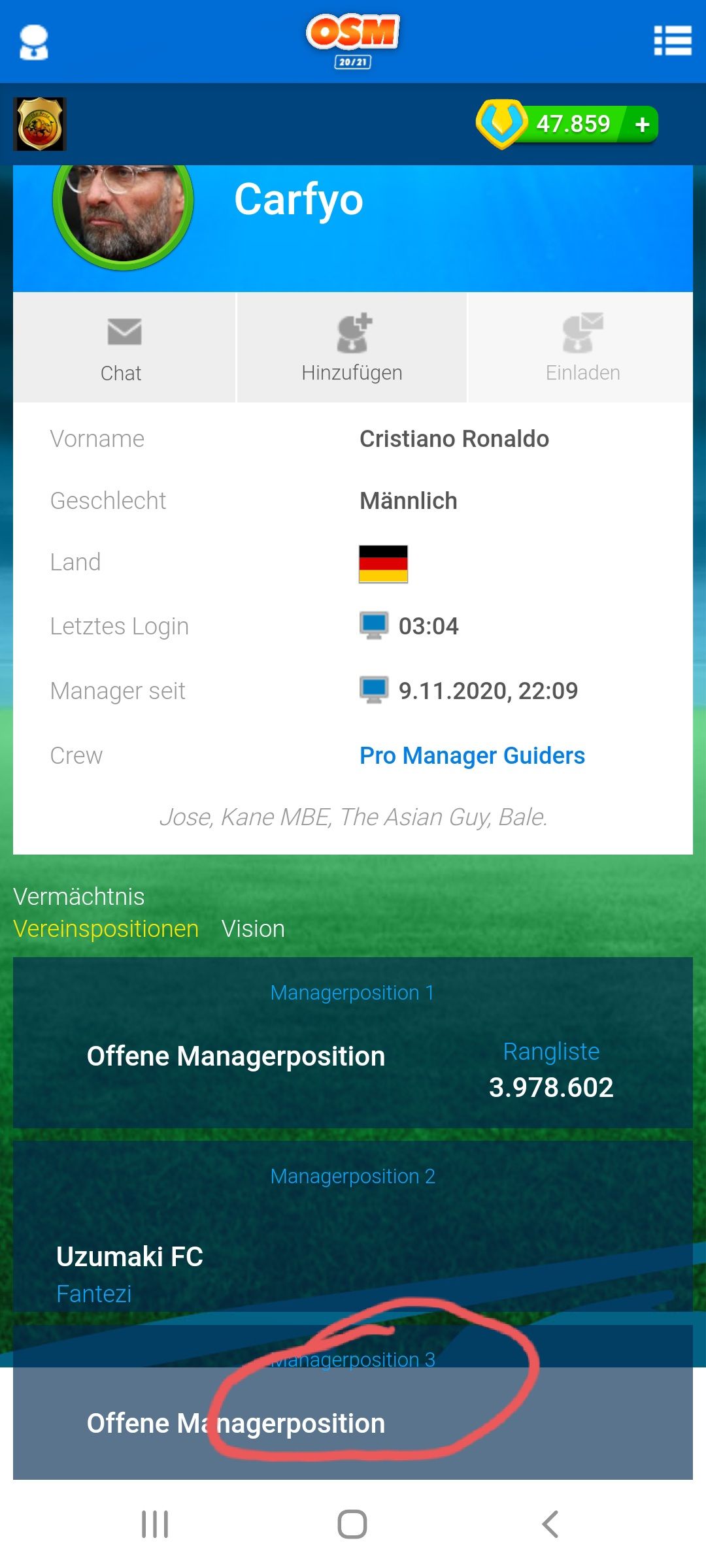
Task: Add more boss coins with plus
Action: click(x=642, y=124)
